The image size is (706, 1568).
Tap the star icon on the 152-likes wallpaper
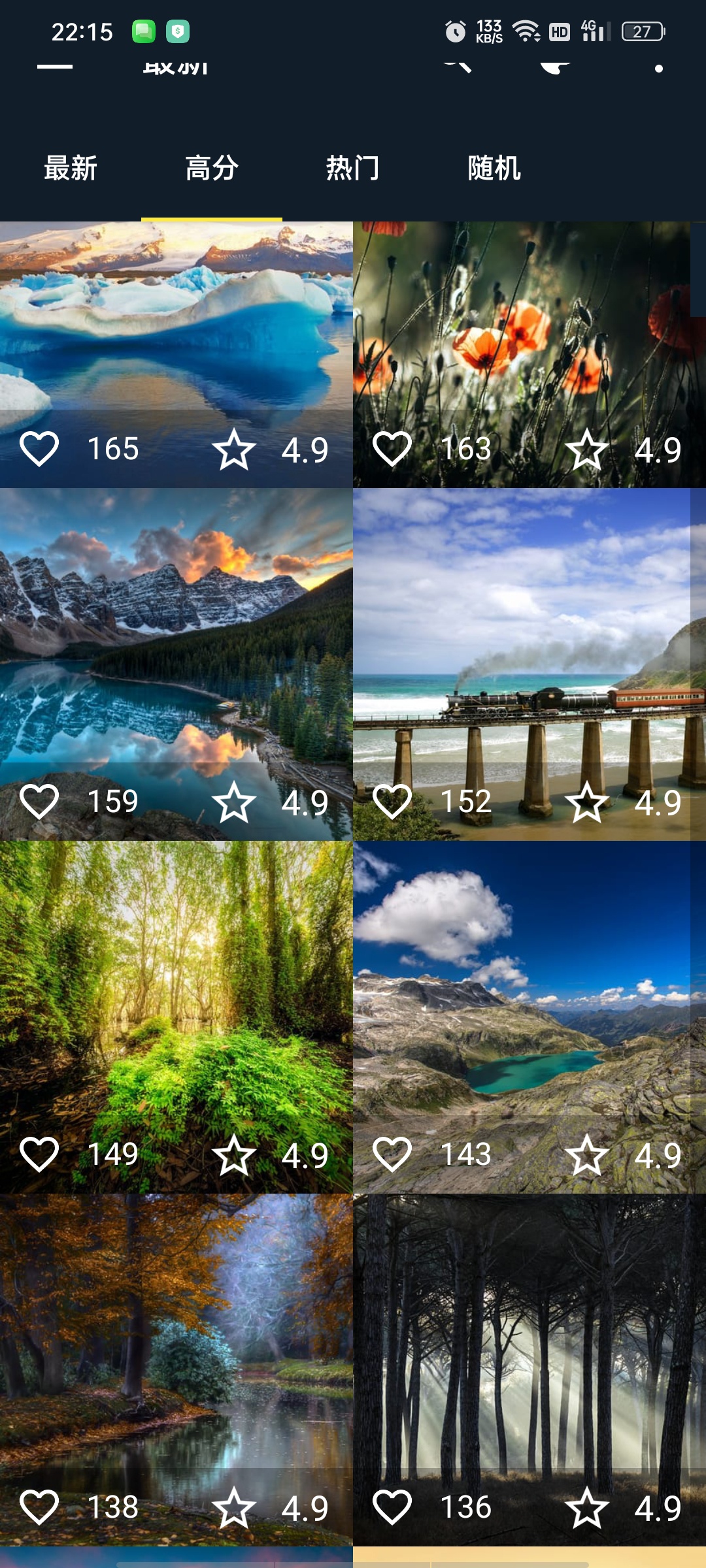point(586,802)
